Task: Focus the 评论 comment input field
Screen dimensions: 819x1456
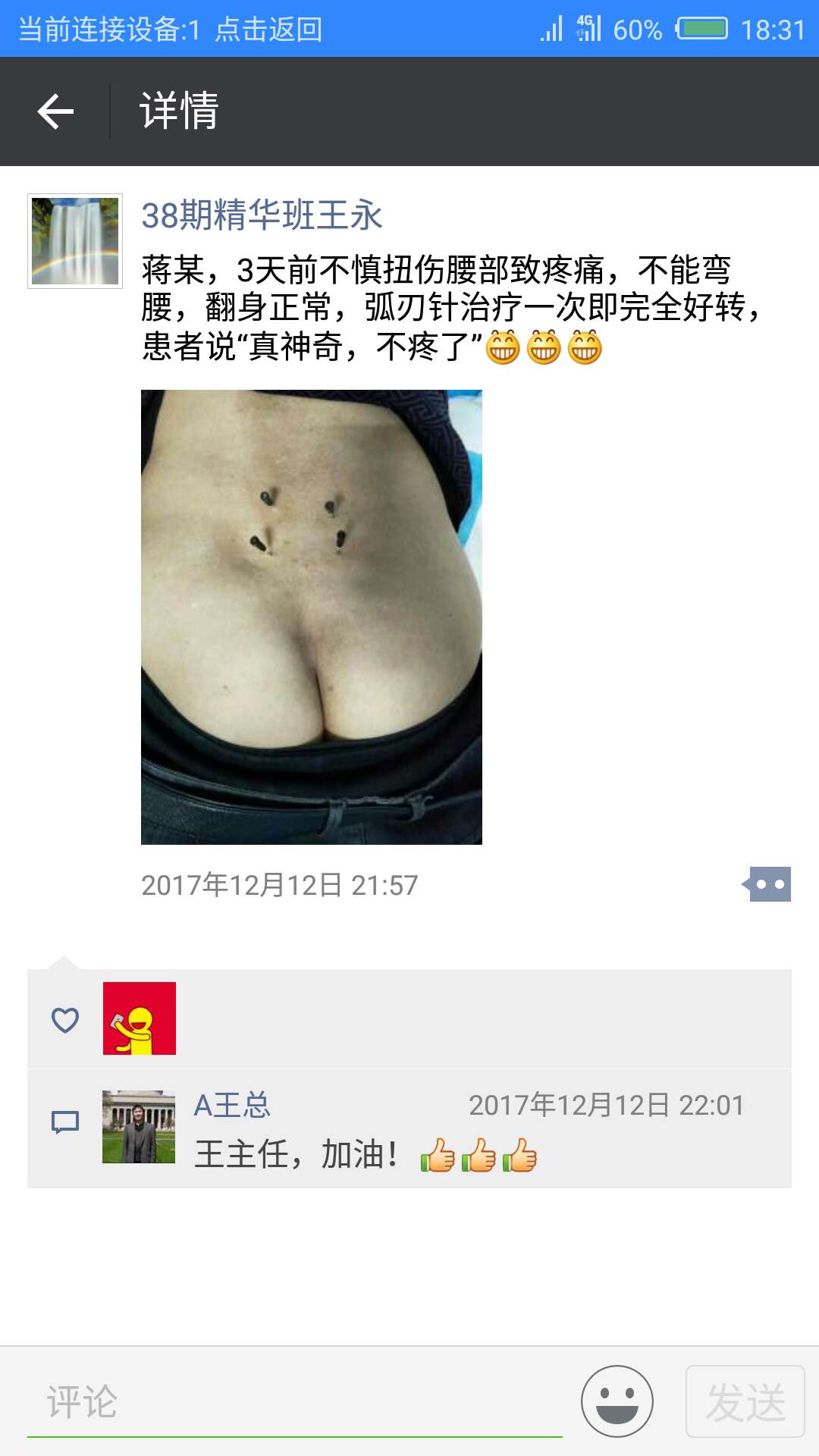Action: coord(295,1401)
